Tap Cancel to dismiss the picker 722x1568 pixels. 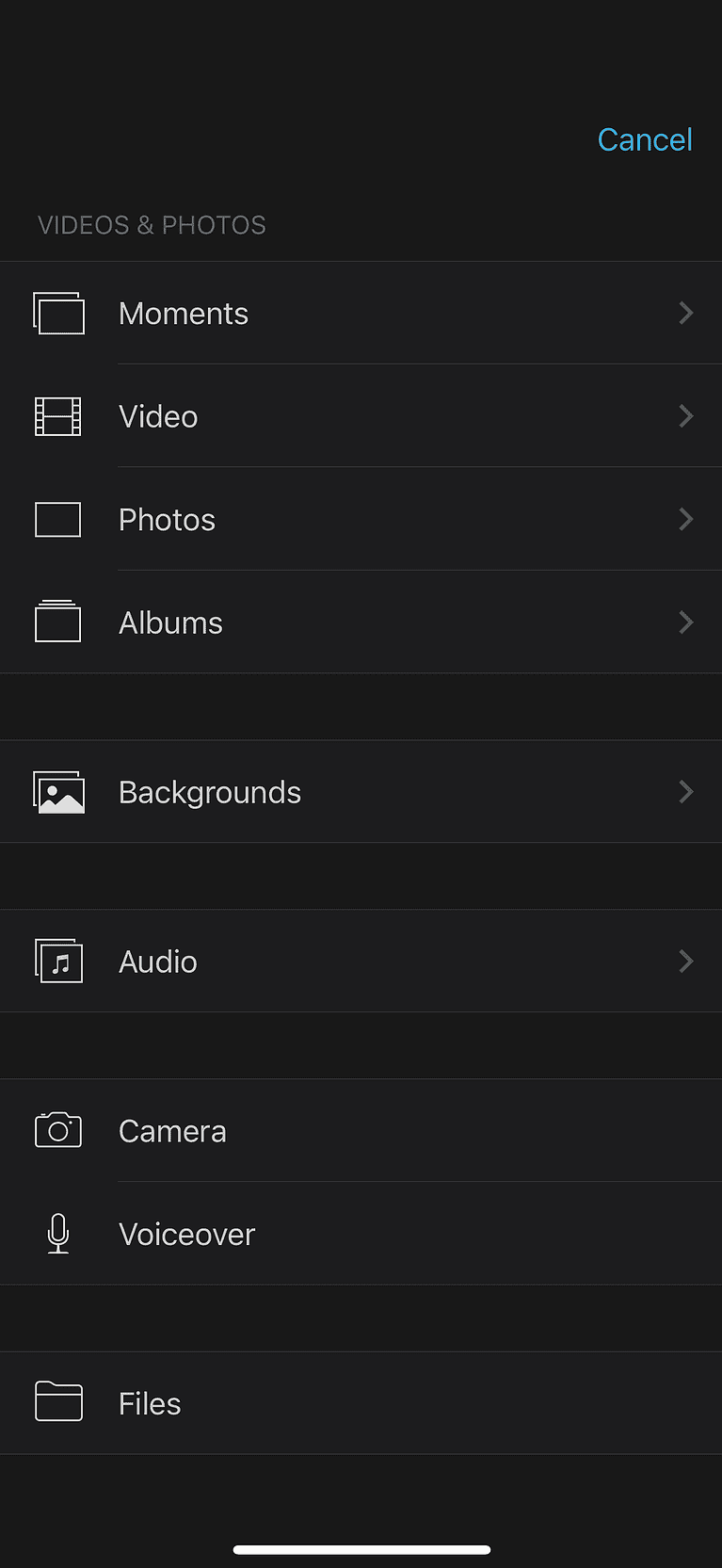(x=645, y=138)
